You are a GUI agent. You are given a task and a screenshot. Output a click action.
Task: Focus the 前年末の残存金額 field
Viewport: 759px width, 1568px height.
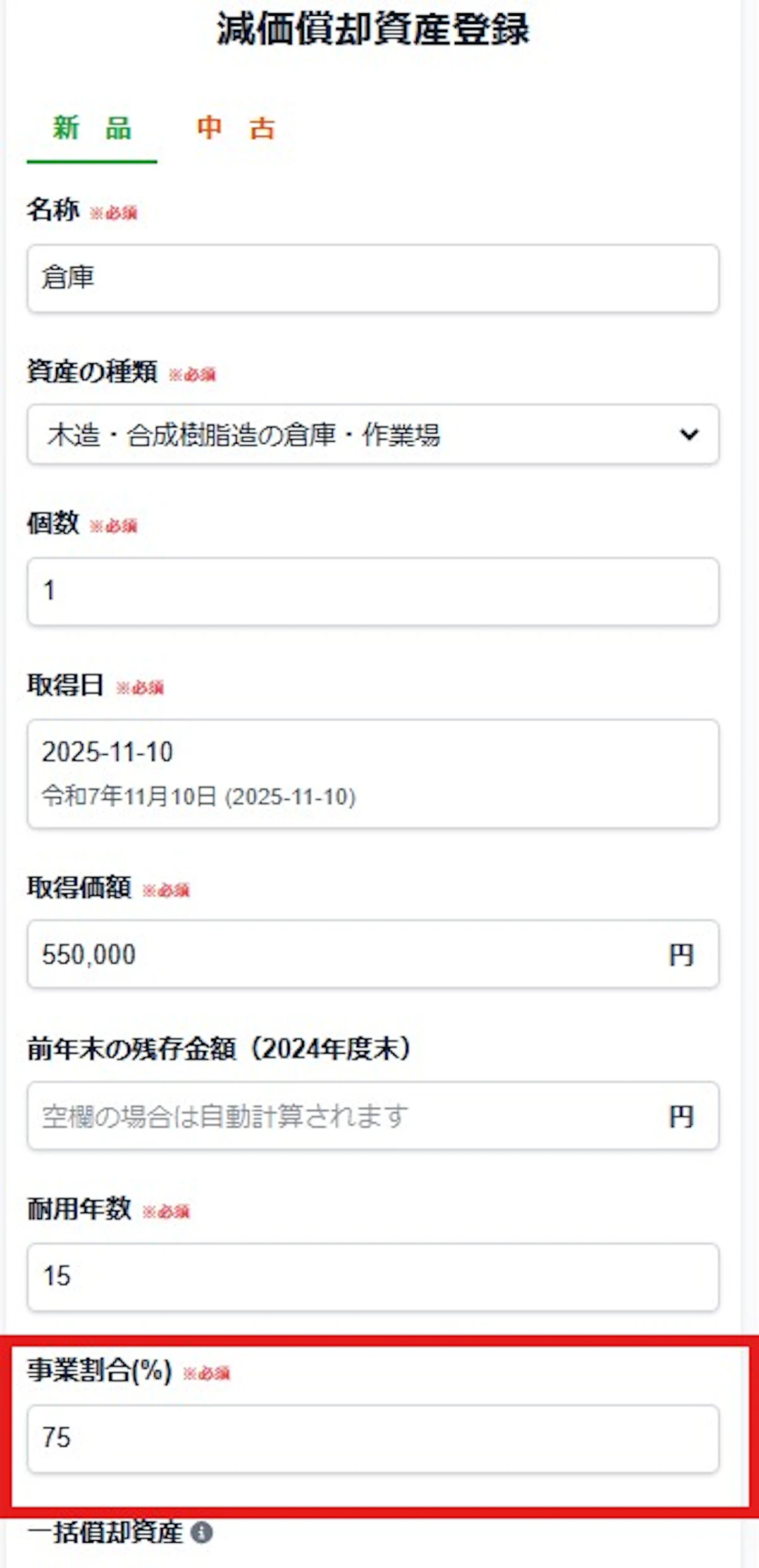(x=373, y=1116)
